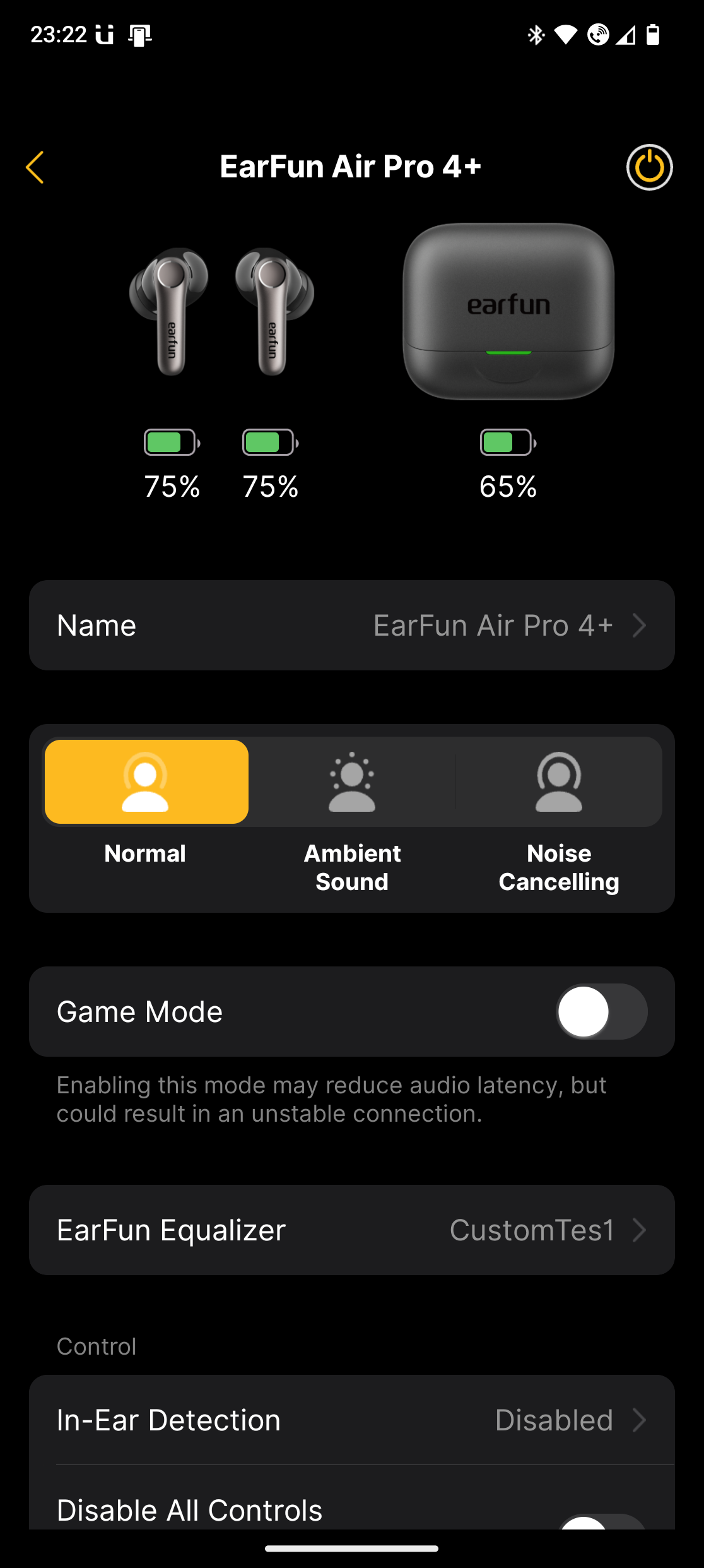Select Normal sound mode

[146, 782]
